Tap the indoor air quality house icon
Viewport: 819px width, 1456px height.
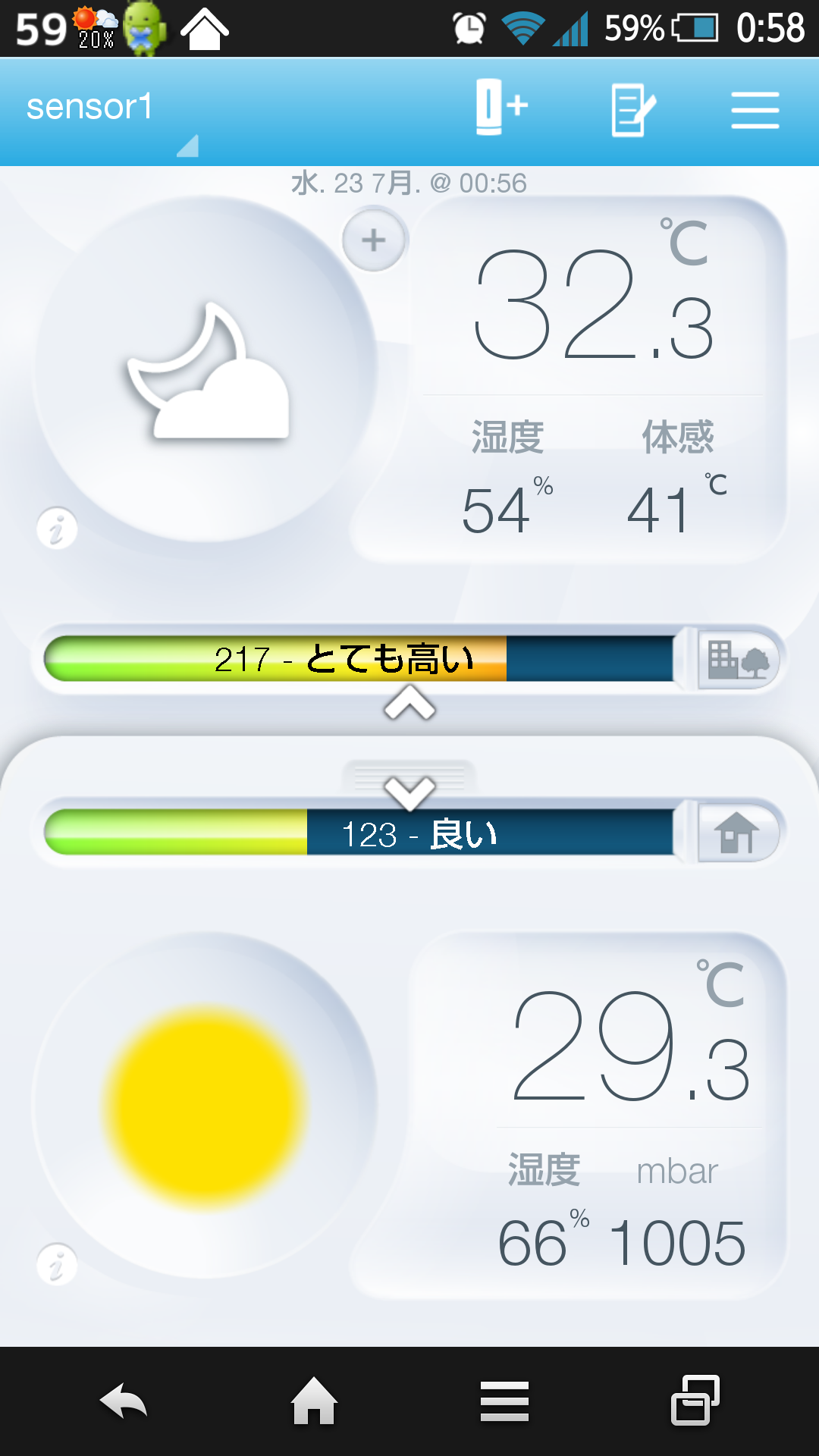pyautogui.click(x=738, y=832)
